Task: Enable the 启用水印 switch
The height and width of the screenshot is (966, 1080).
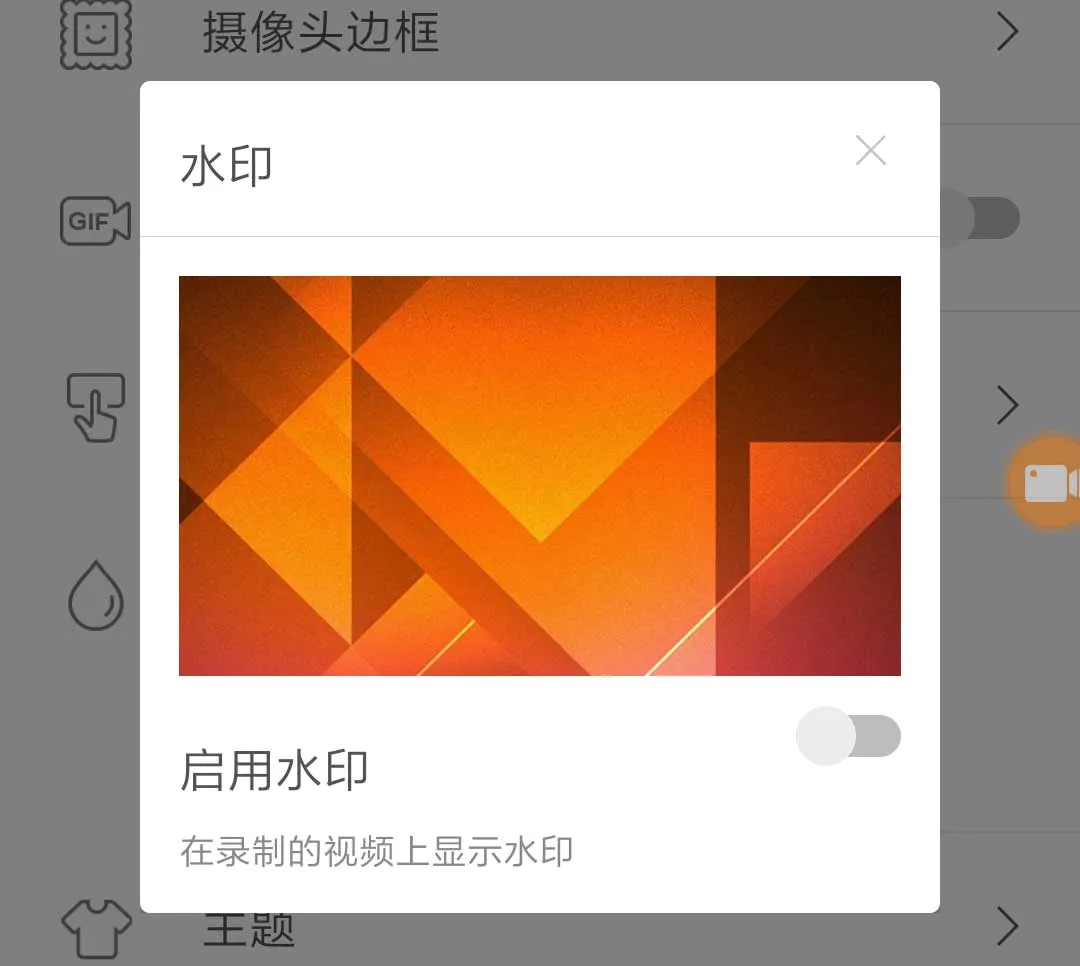Action: (x=848, y=736)
